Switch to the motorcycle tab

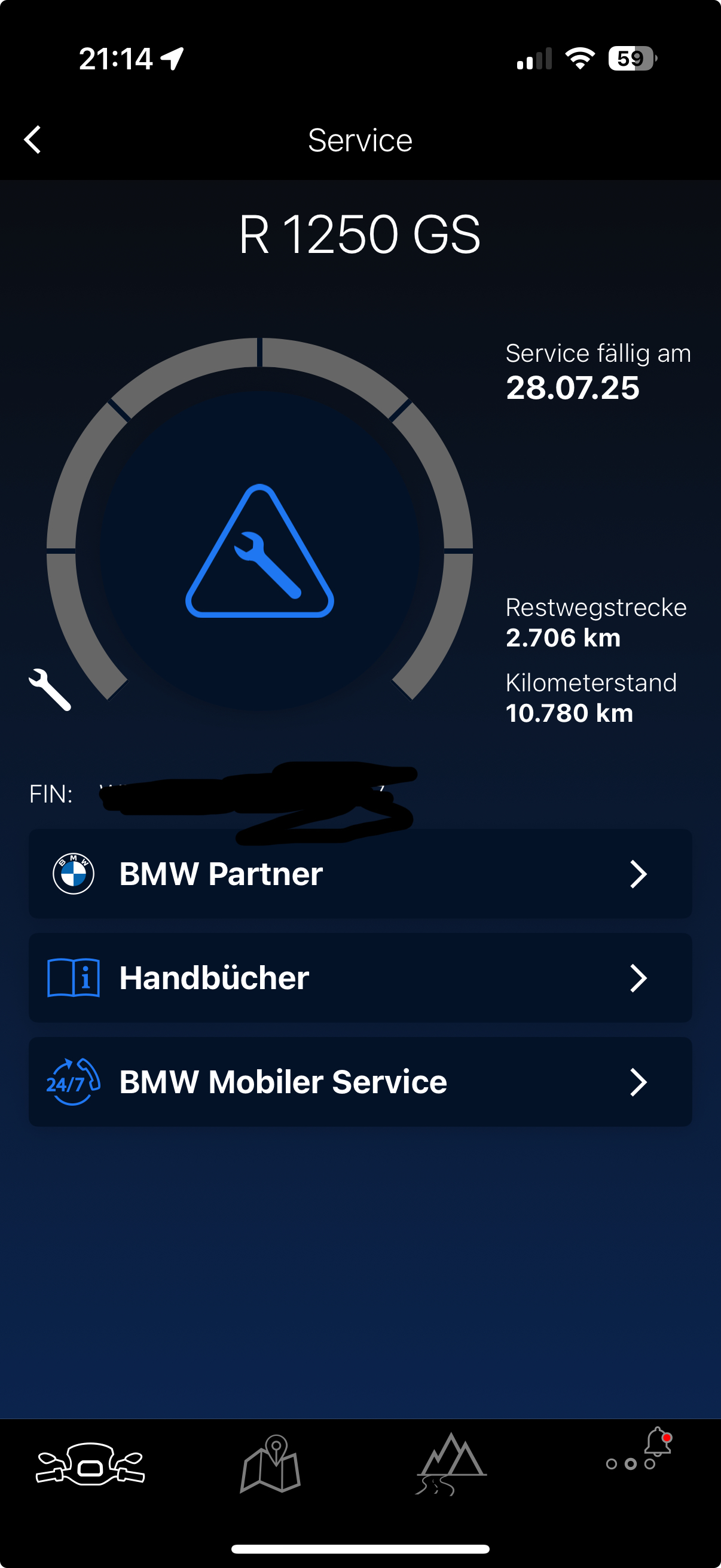(90, 1464)
